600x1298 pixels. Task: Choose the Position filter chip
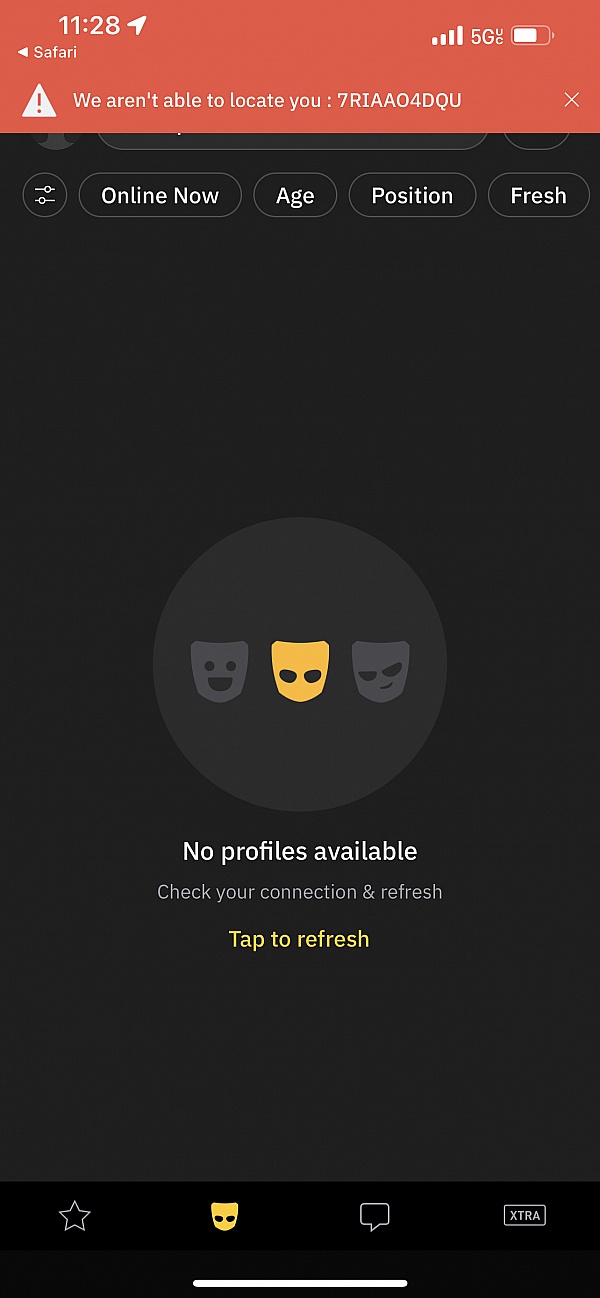click(x=412, y=195)
